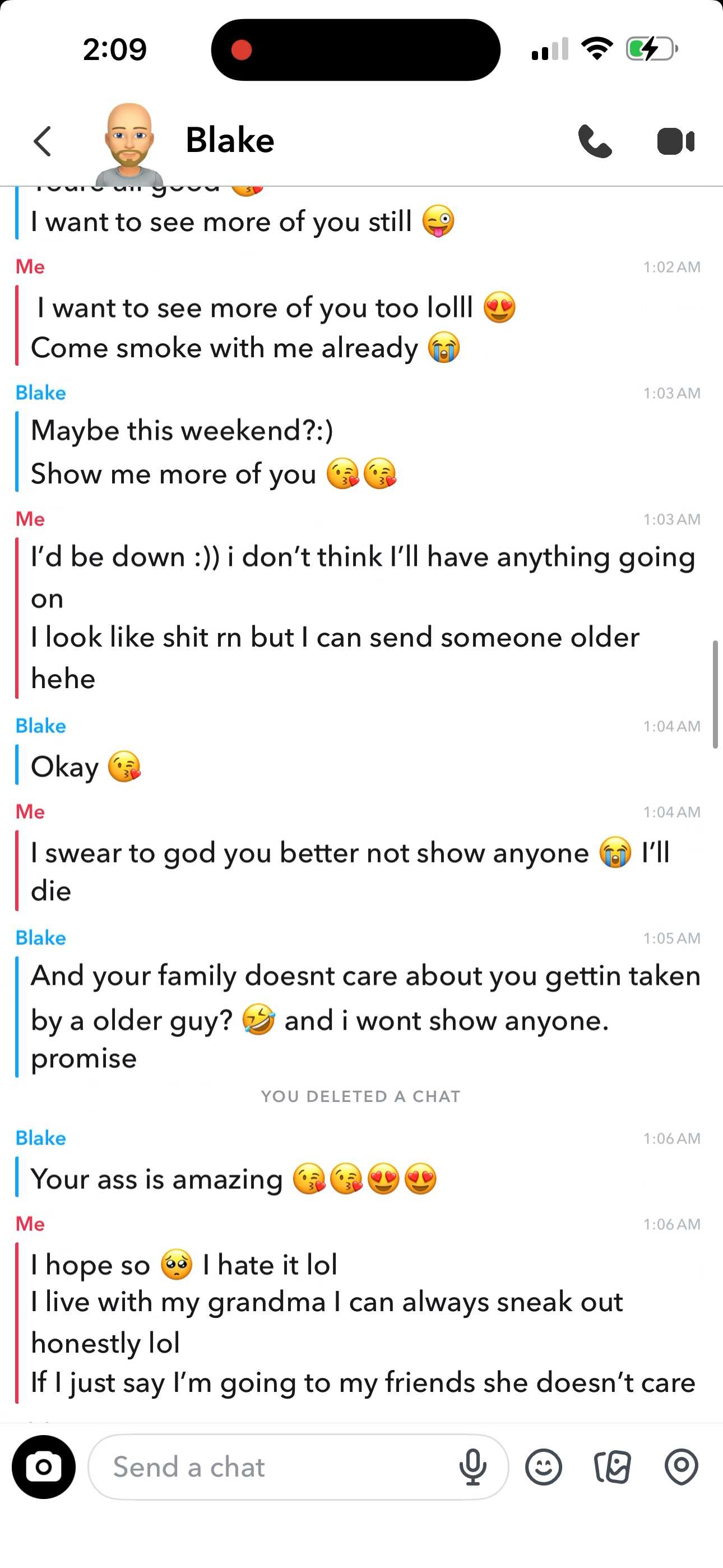The image size is (723, 1568).
Task: Tap the location pin icon
Action: point(681,1467)
